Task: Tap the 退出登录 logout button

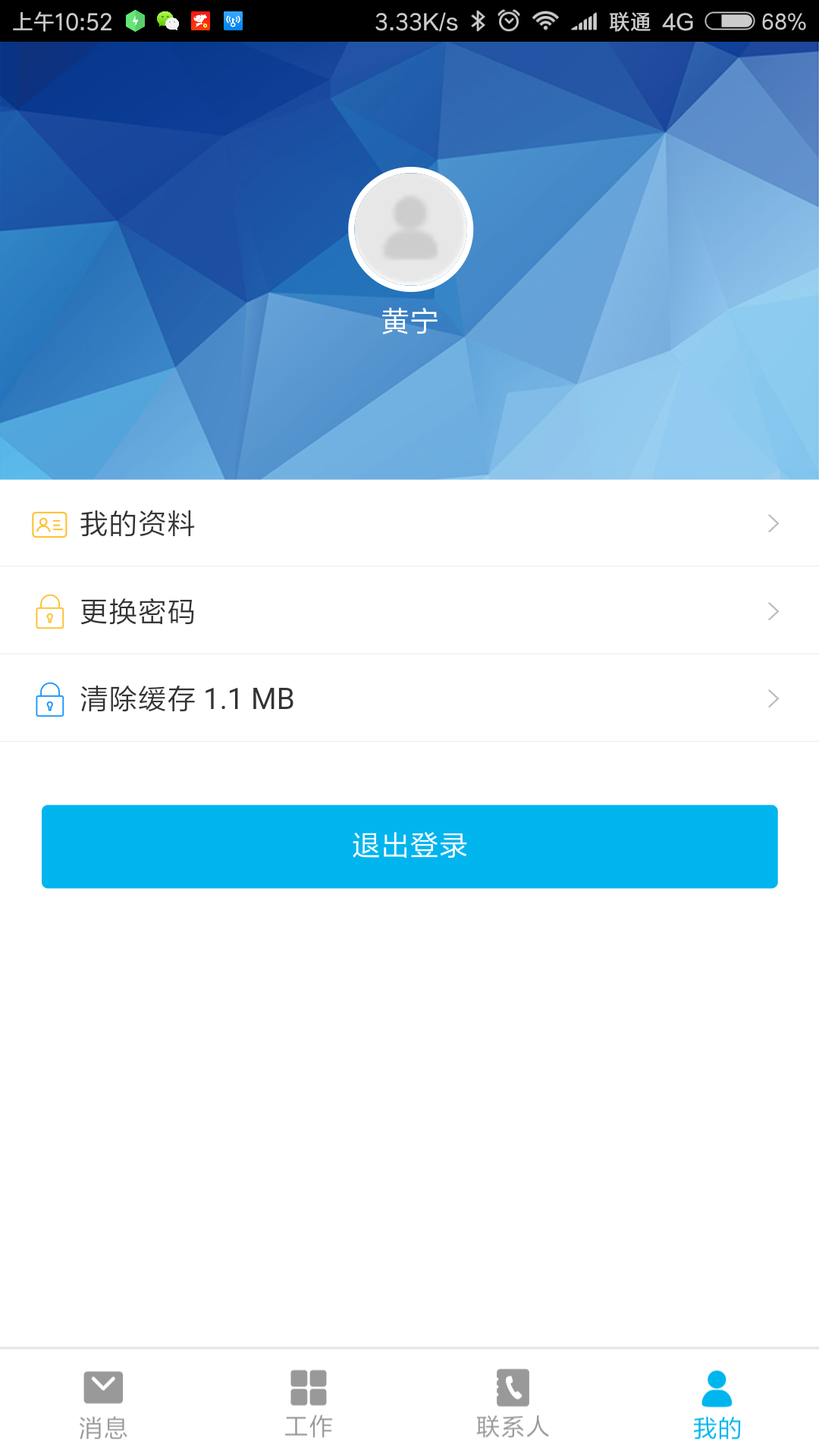Action: pyautogui.click(x=409, y=846)
